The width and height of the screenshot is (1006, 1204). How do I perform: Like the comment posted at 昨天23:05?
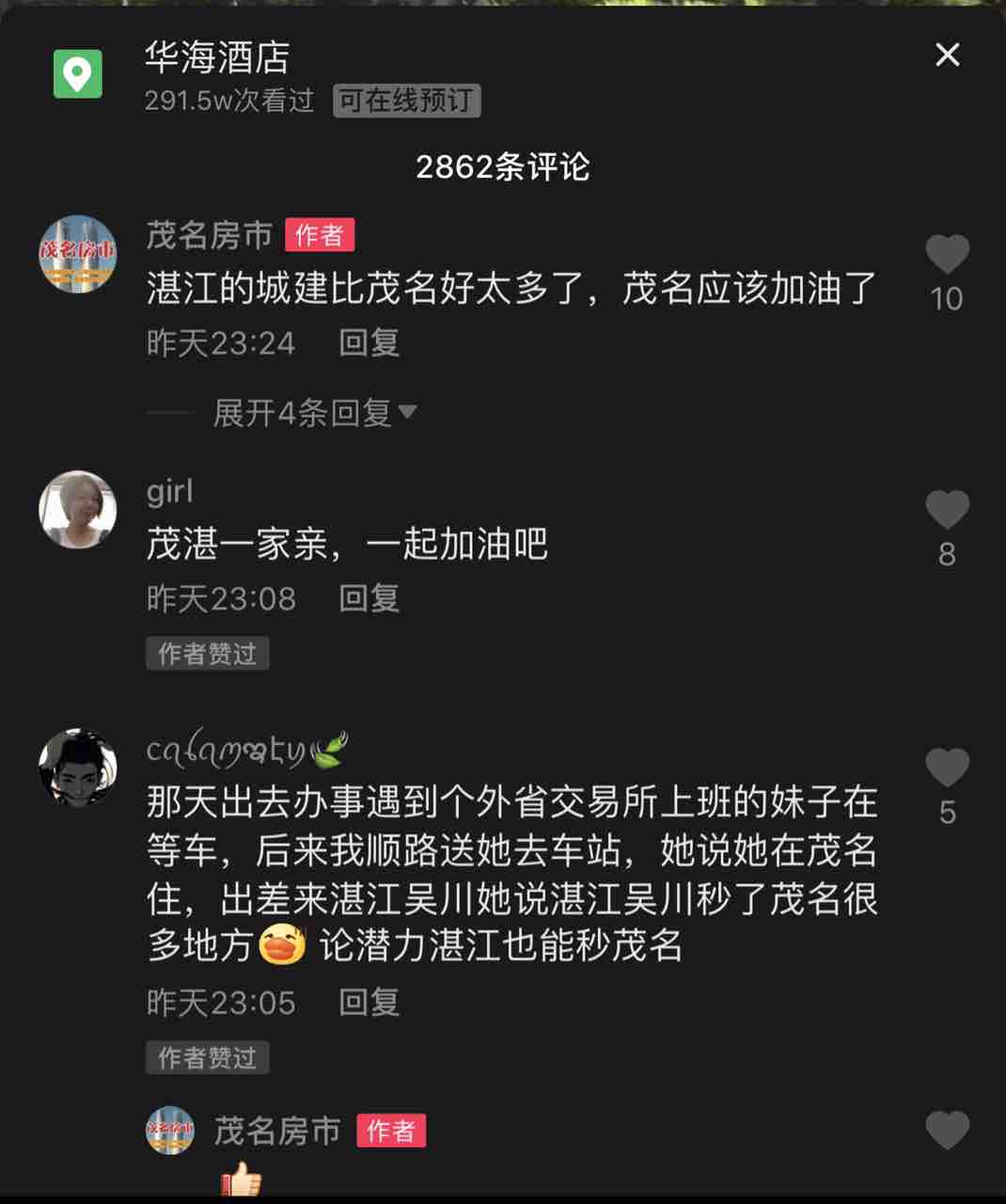point(946,768)
